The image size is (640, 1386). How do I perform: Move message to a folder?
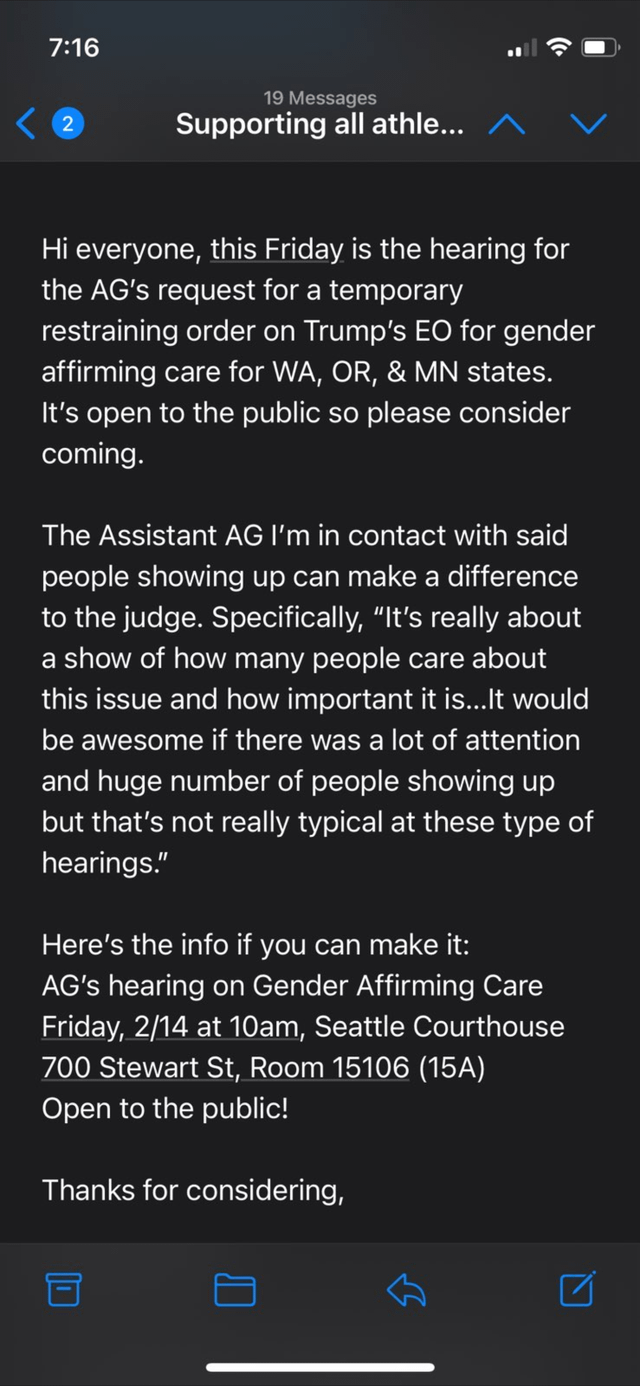point(235,1290)
